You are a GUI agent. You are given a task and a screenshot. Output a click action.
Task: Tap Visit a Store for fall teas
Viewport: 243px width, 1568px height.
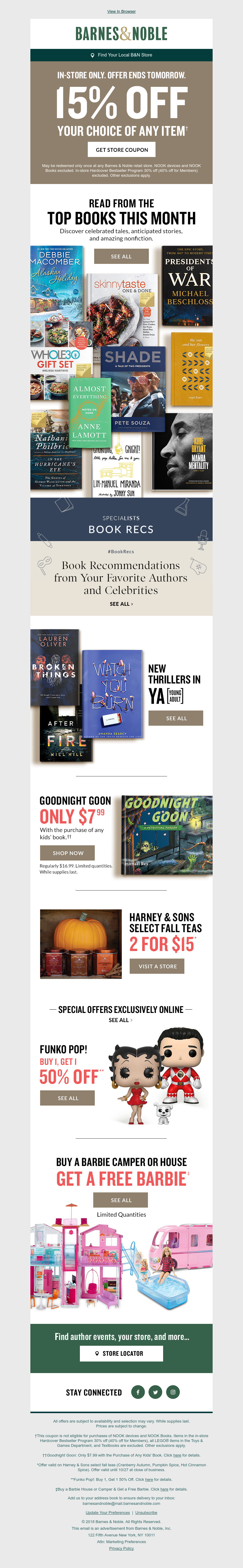(157, 966)
